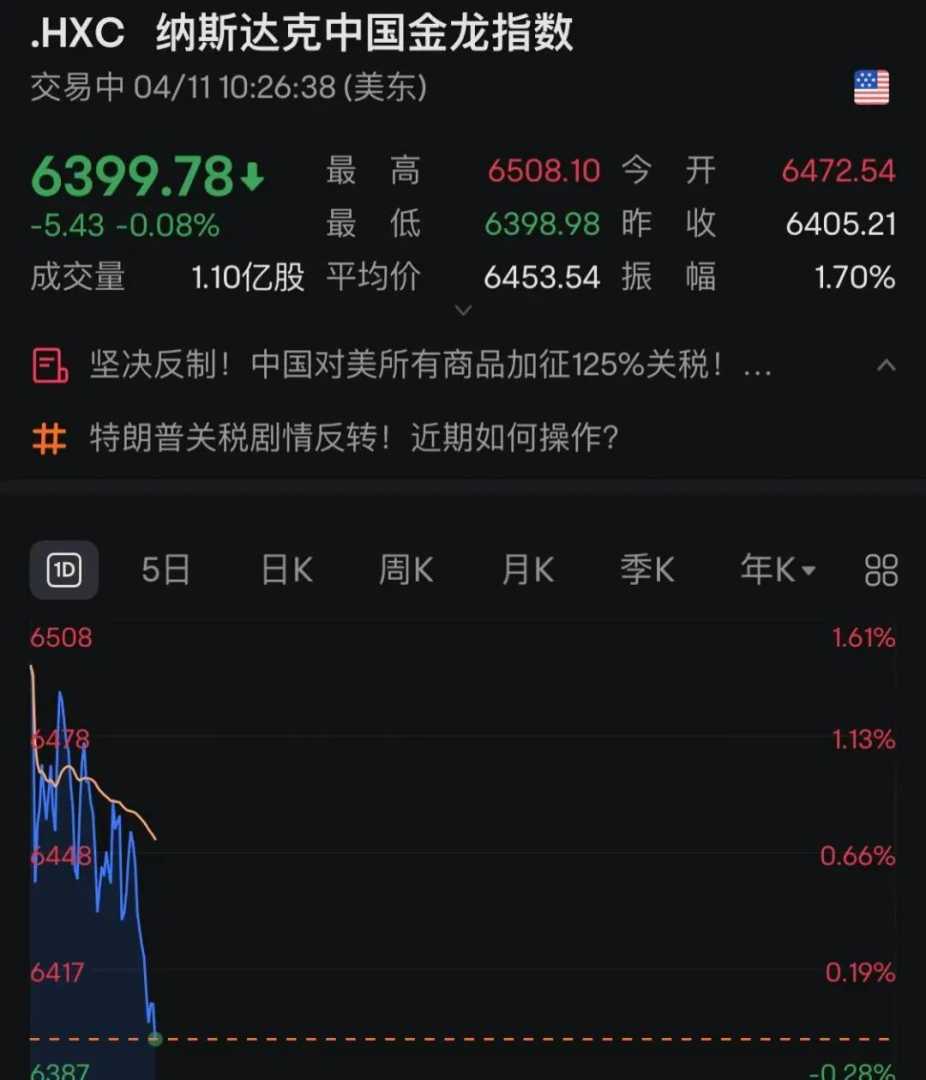Open the chart grid settings icon
926x1080 pixels.
pos(881,570)
